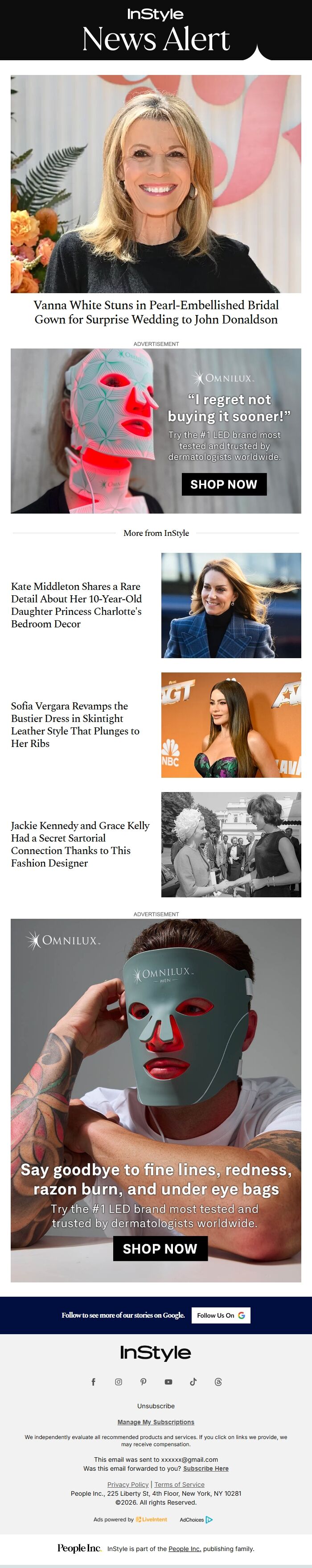Read the Kate Middleton bedroom decor story
This screenshot has width=312, height=1568.
76,605
